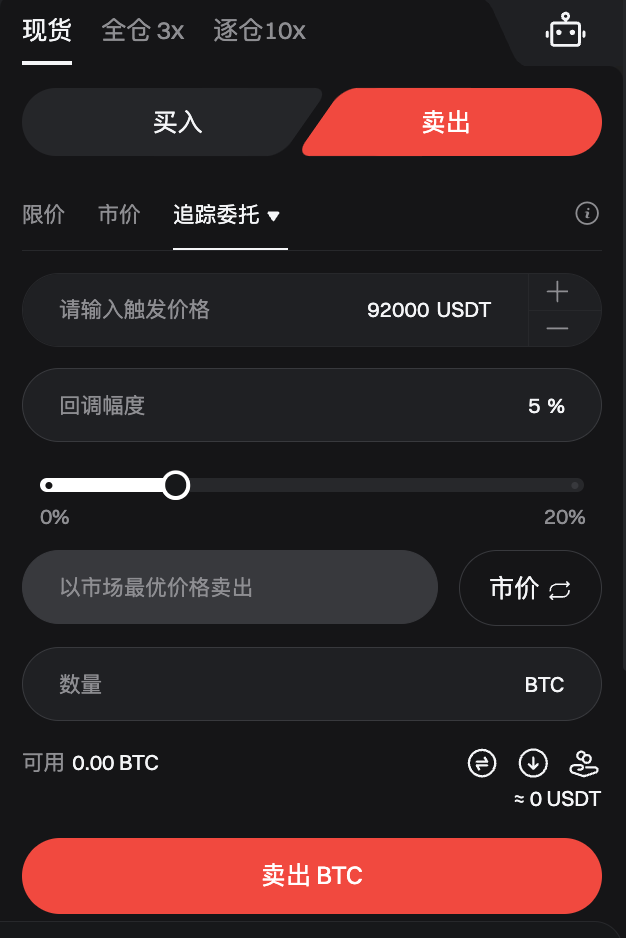Screen dimensions: 626x938
Task: Choose the 市价 order type
Action: 119,214
